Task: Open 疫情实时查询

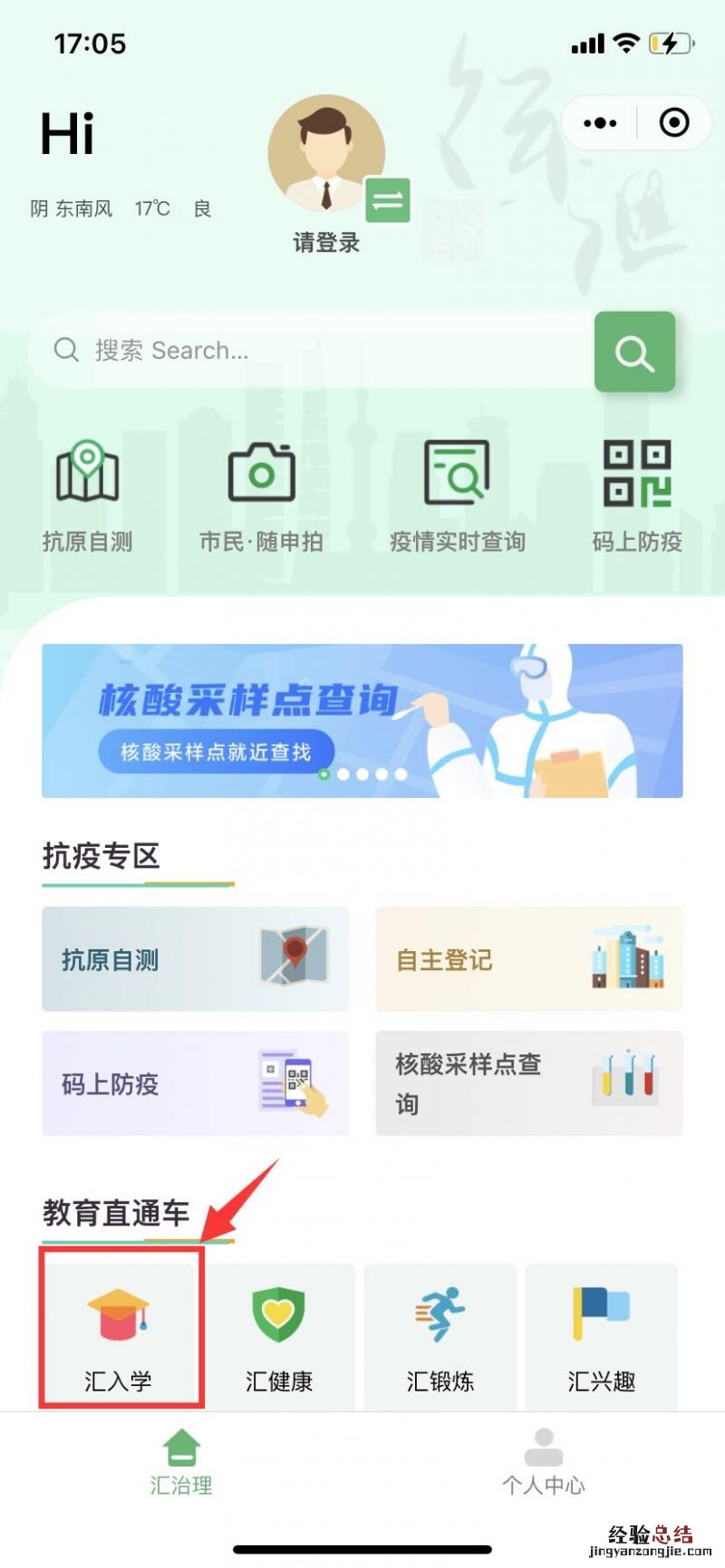Action: [x=457, y=494]
